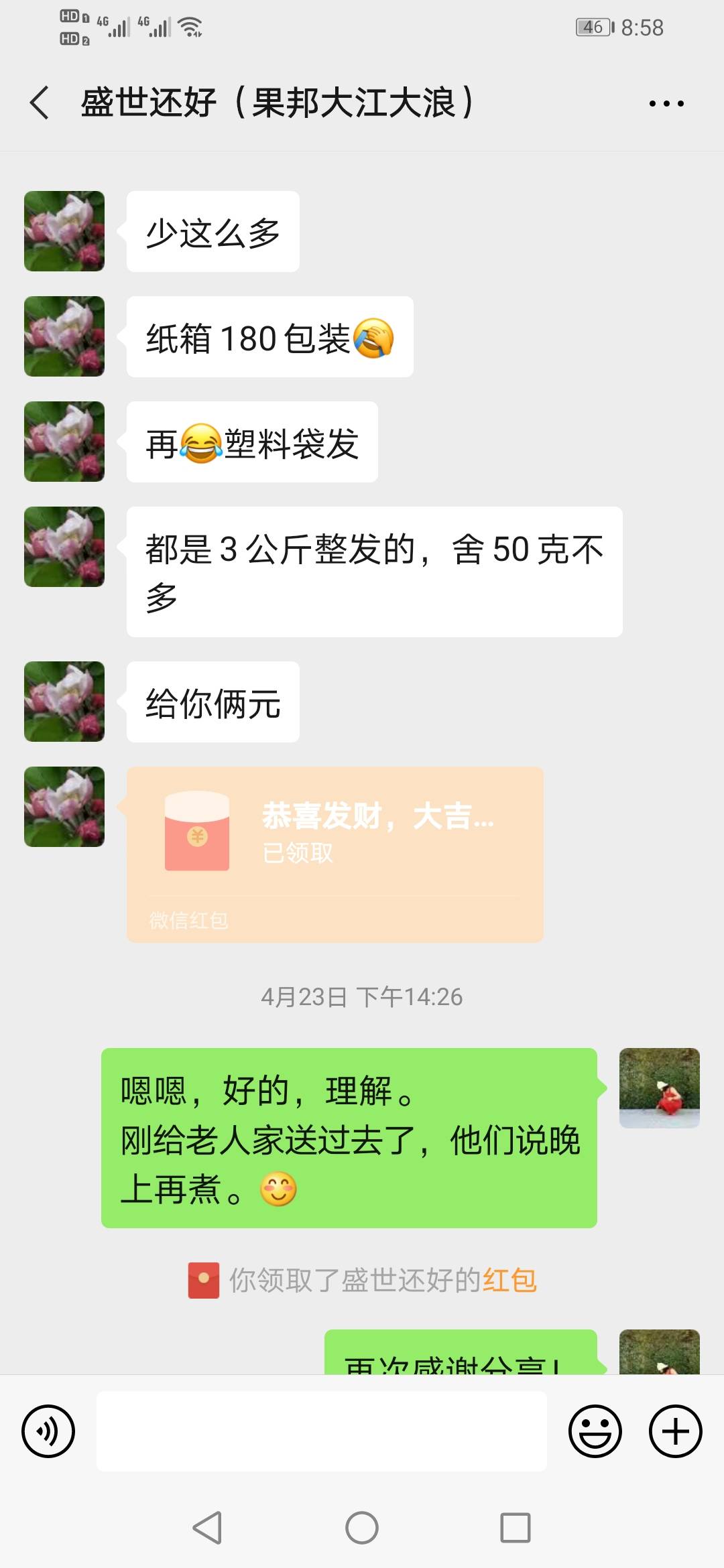Open the 恭喜发财 red packet card

(335, 854)
